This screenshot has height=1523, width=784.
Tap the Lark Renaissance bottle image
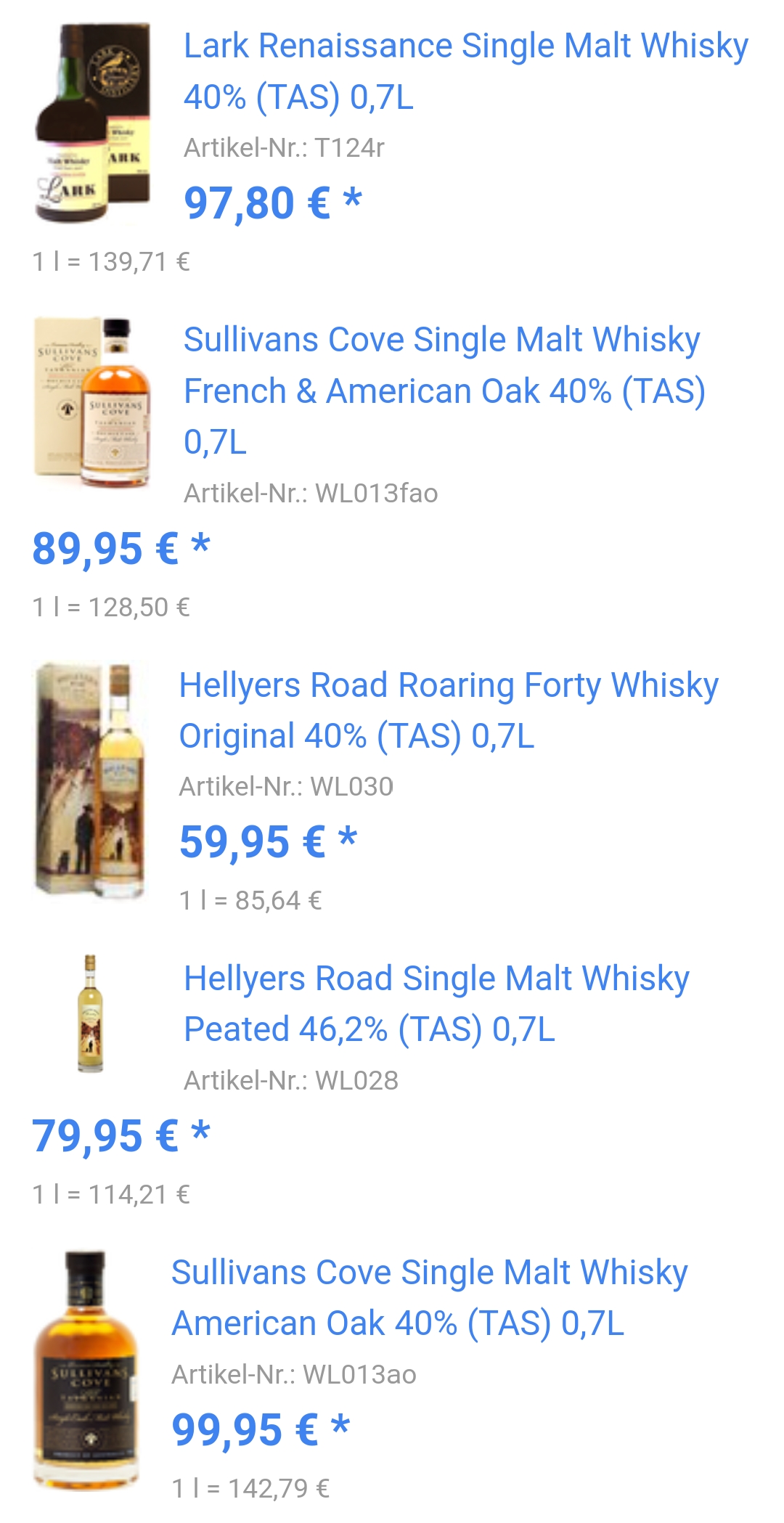point(93,123)
